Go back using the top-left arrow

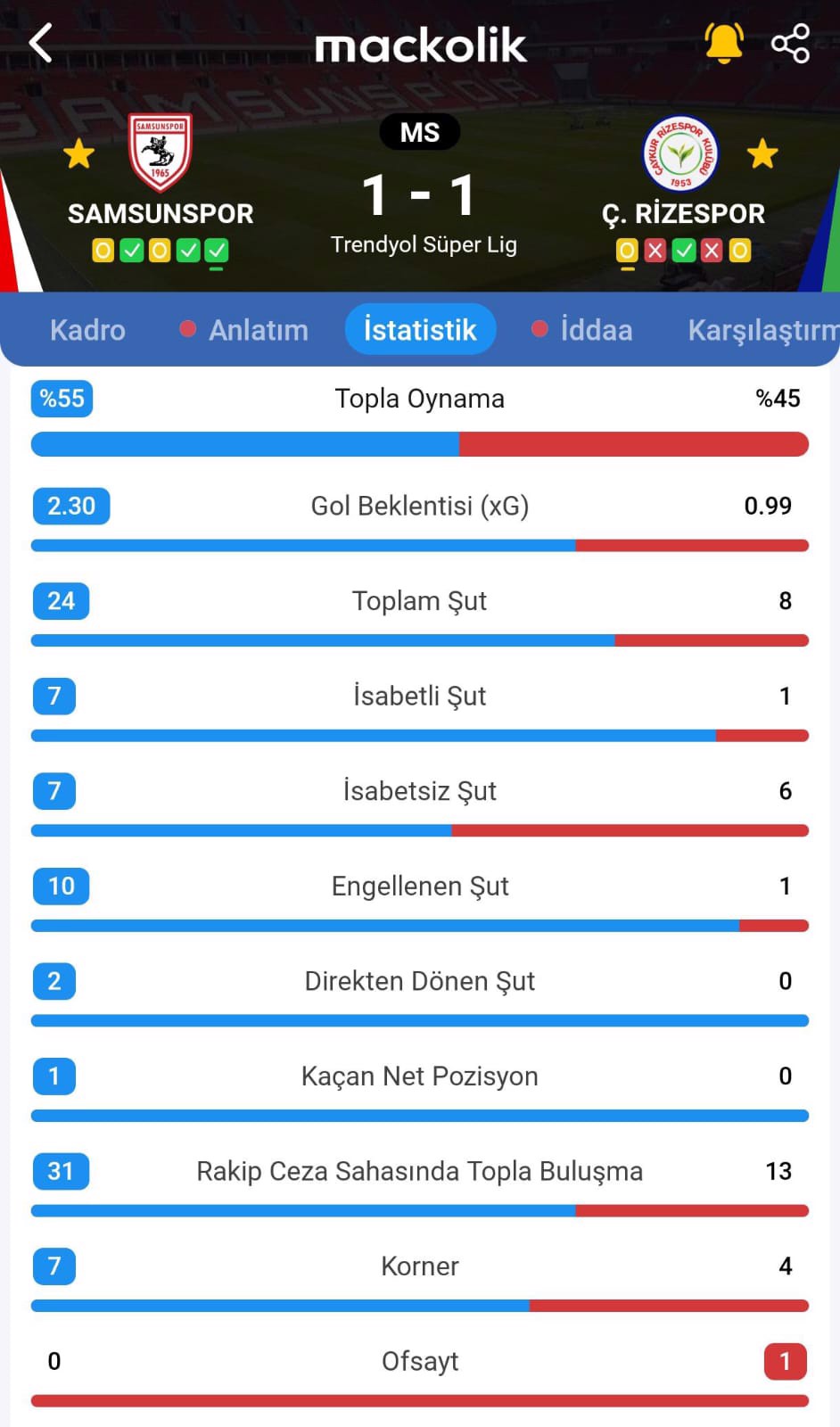tap(41, 43)
